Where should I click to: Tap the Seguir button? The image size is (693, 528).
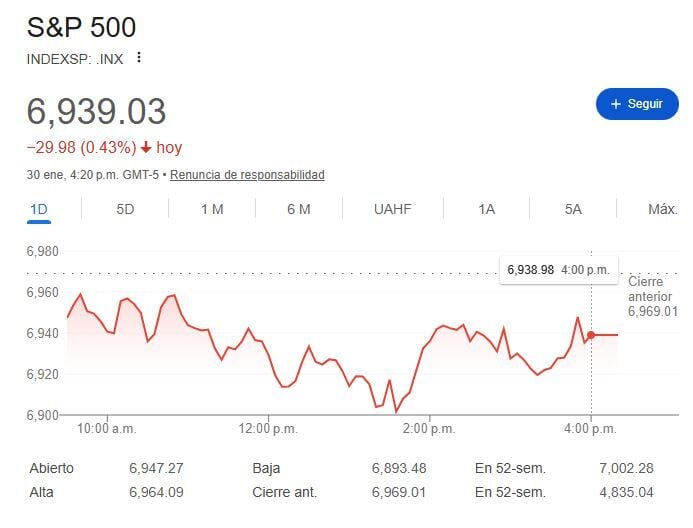(637, 104)
